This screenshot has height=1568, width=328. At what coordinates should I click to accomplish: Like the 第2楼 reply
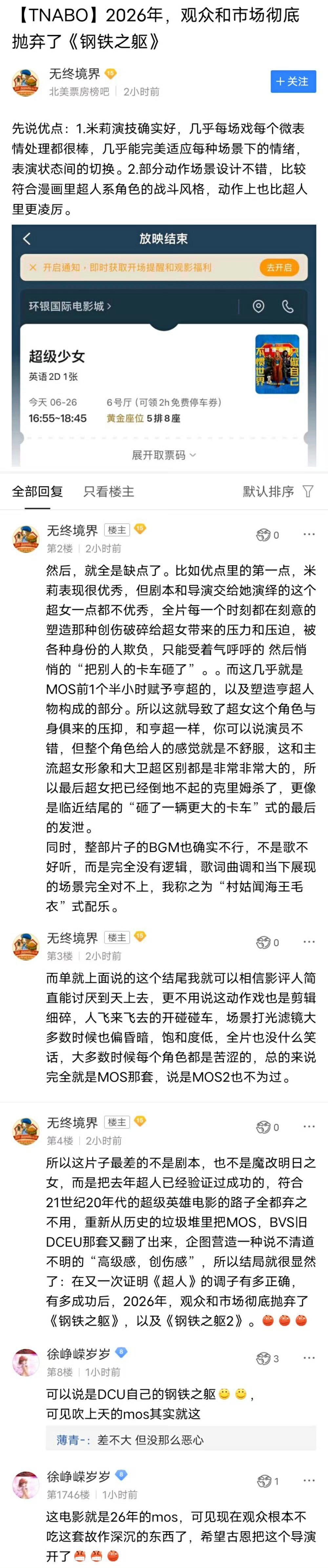[x=268, y=535]
